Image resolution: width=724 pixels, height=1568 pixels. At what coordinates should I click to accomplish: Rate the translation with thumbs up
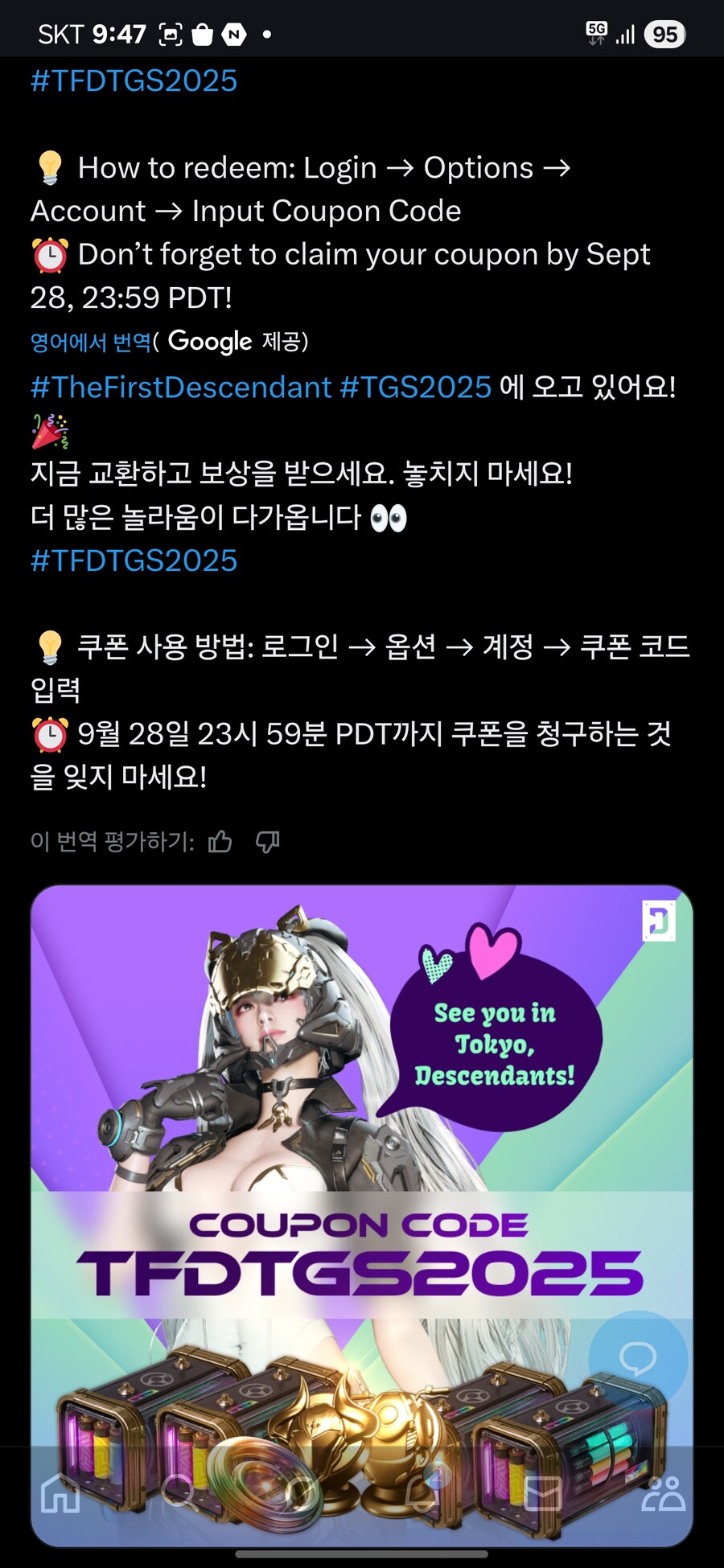220,842
